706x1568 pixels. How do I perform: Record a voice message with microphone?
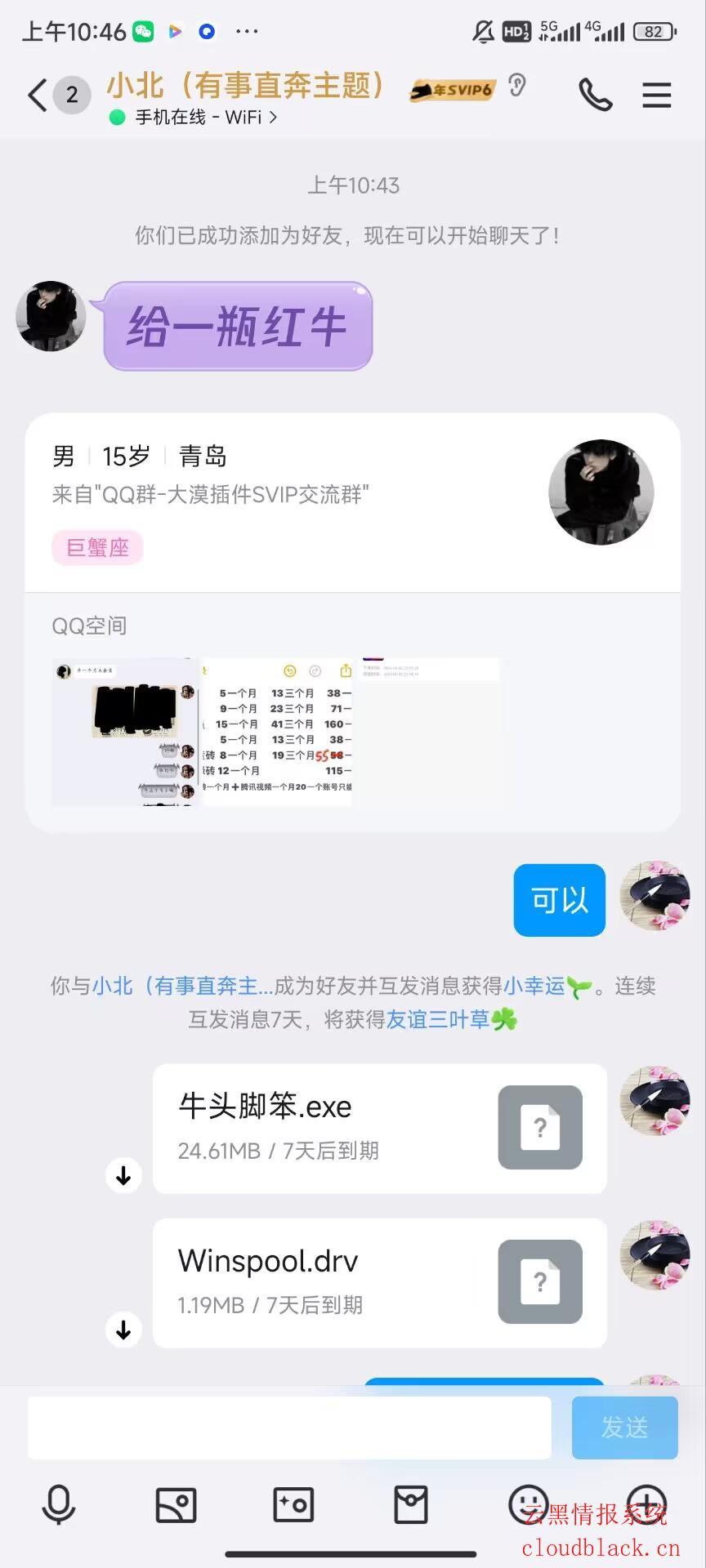point(59,1504)
